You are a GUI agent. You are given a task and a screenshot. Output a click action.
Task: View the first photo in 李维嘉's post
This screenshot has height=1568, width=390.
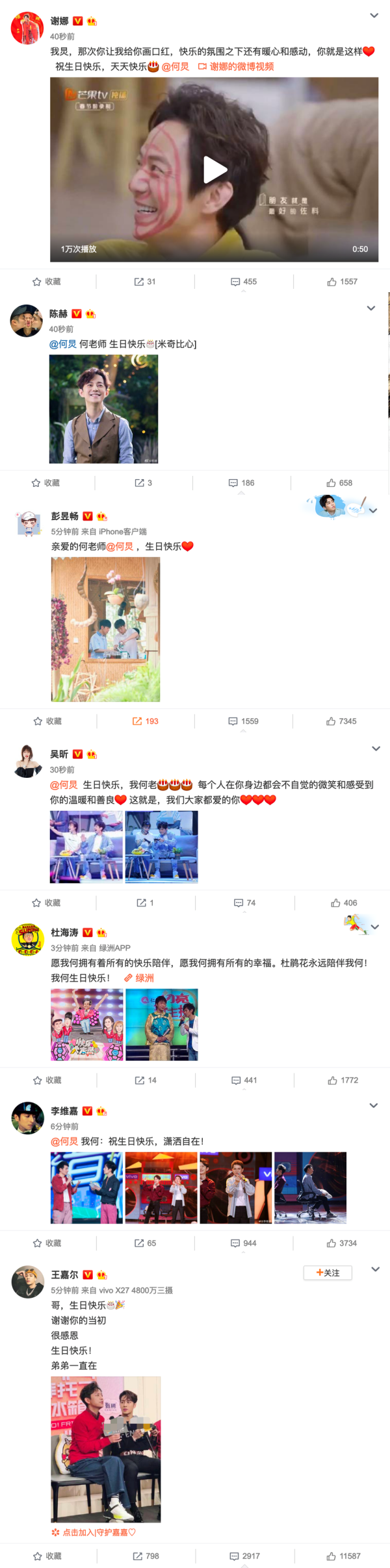pos(86,1188)
